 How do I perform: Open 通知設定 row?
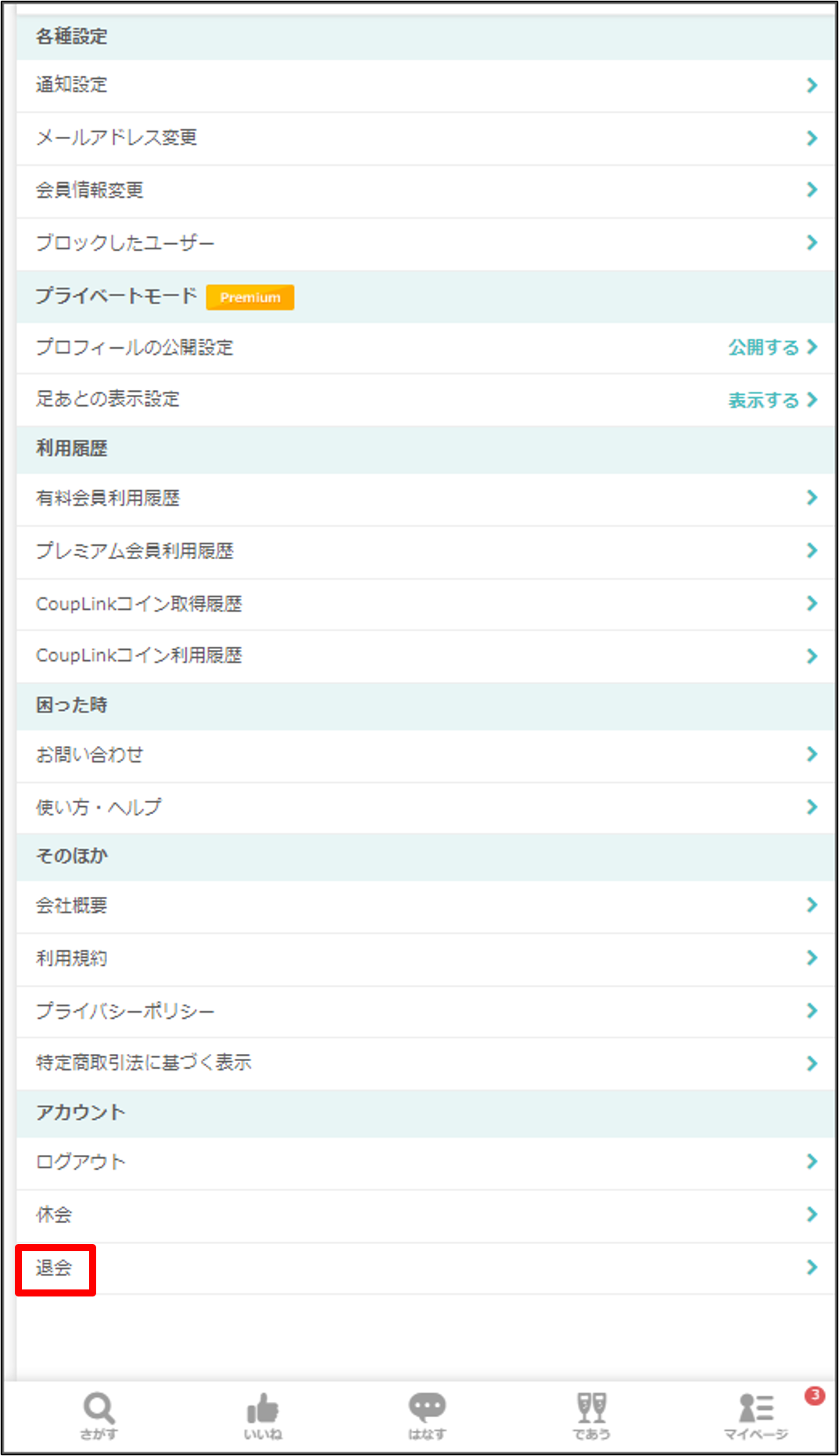tap(422, 85)
